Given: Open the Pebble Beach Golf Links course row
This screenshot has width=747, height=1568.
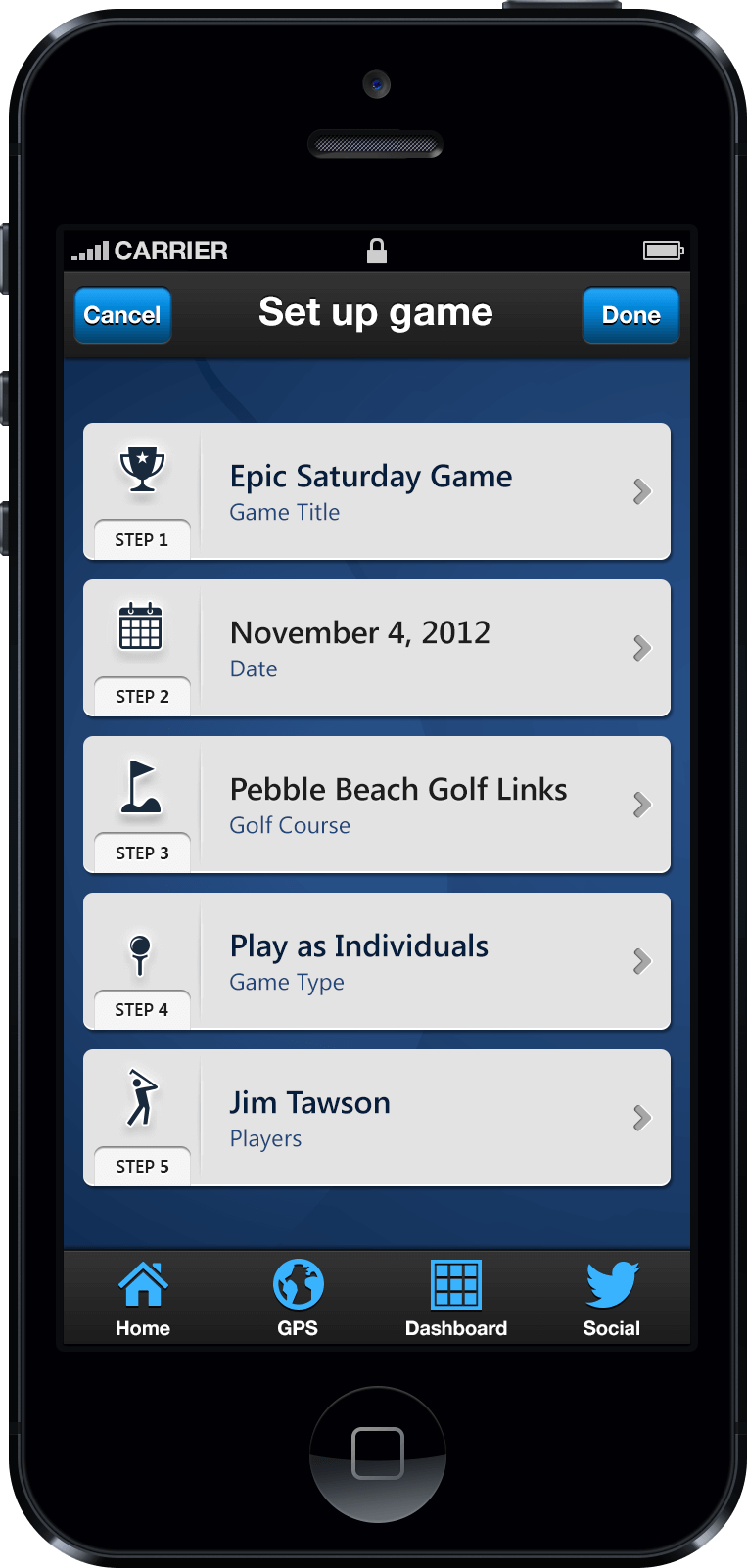Looking at the screenshot, I should point(377,805).
